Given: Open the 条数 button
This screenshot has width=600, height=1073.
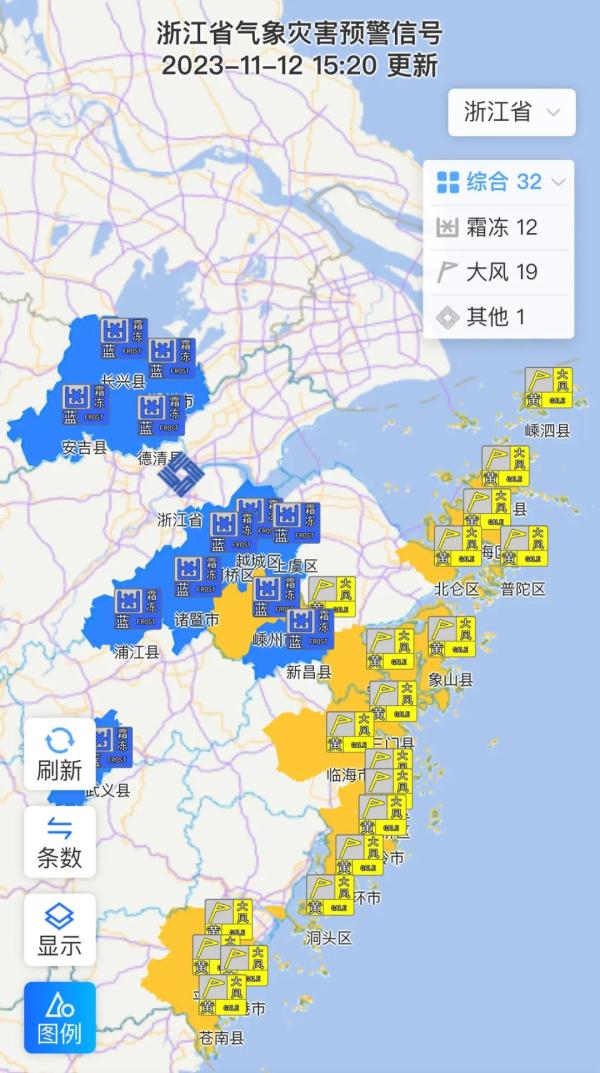Looking at the screenshot, I should [x=59, y=841].
